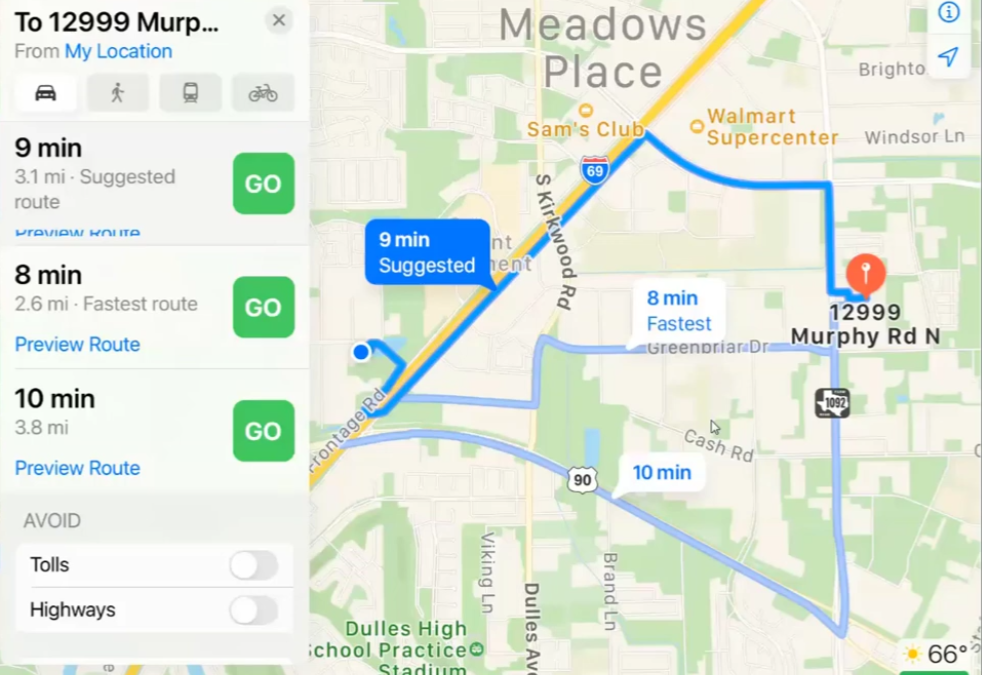This screenshot has height=675, width=982.
Task: Switch to transit directions
Action: click(190, 93)
